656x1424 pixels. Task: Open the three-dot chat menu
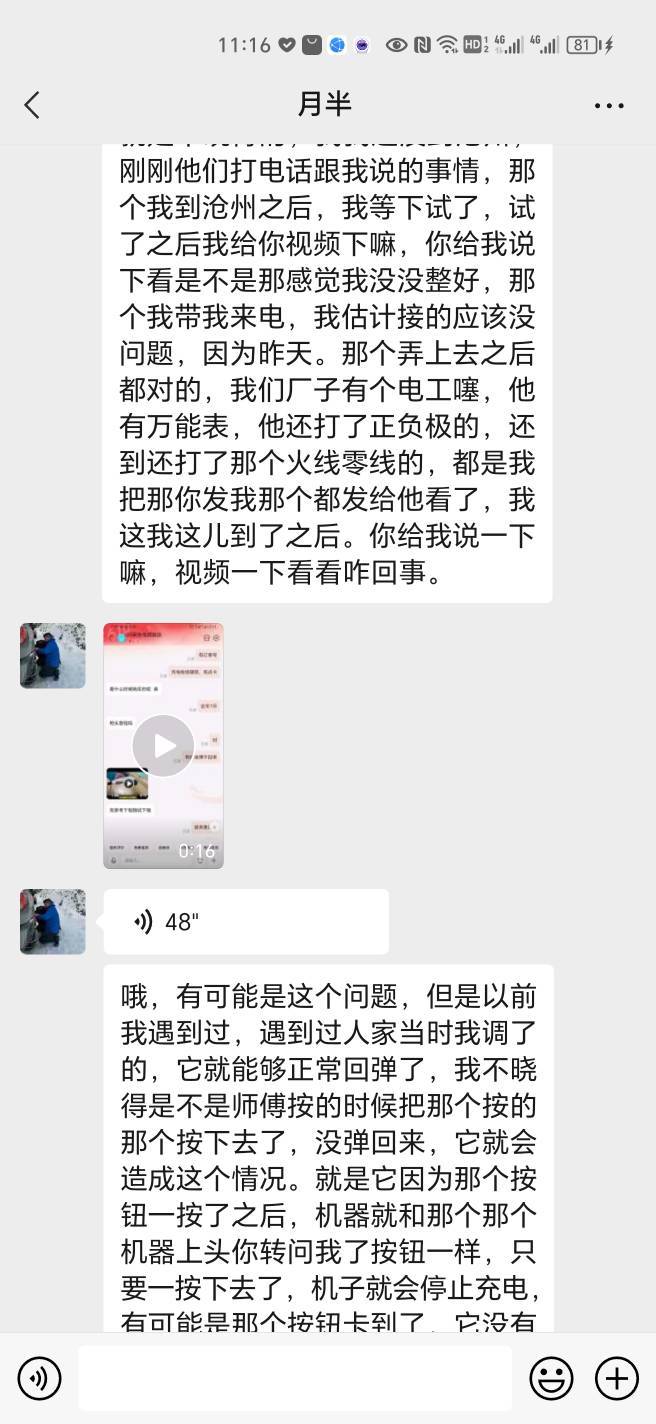click(x=609, y=105)
